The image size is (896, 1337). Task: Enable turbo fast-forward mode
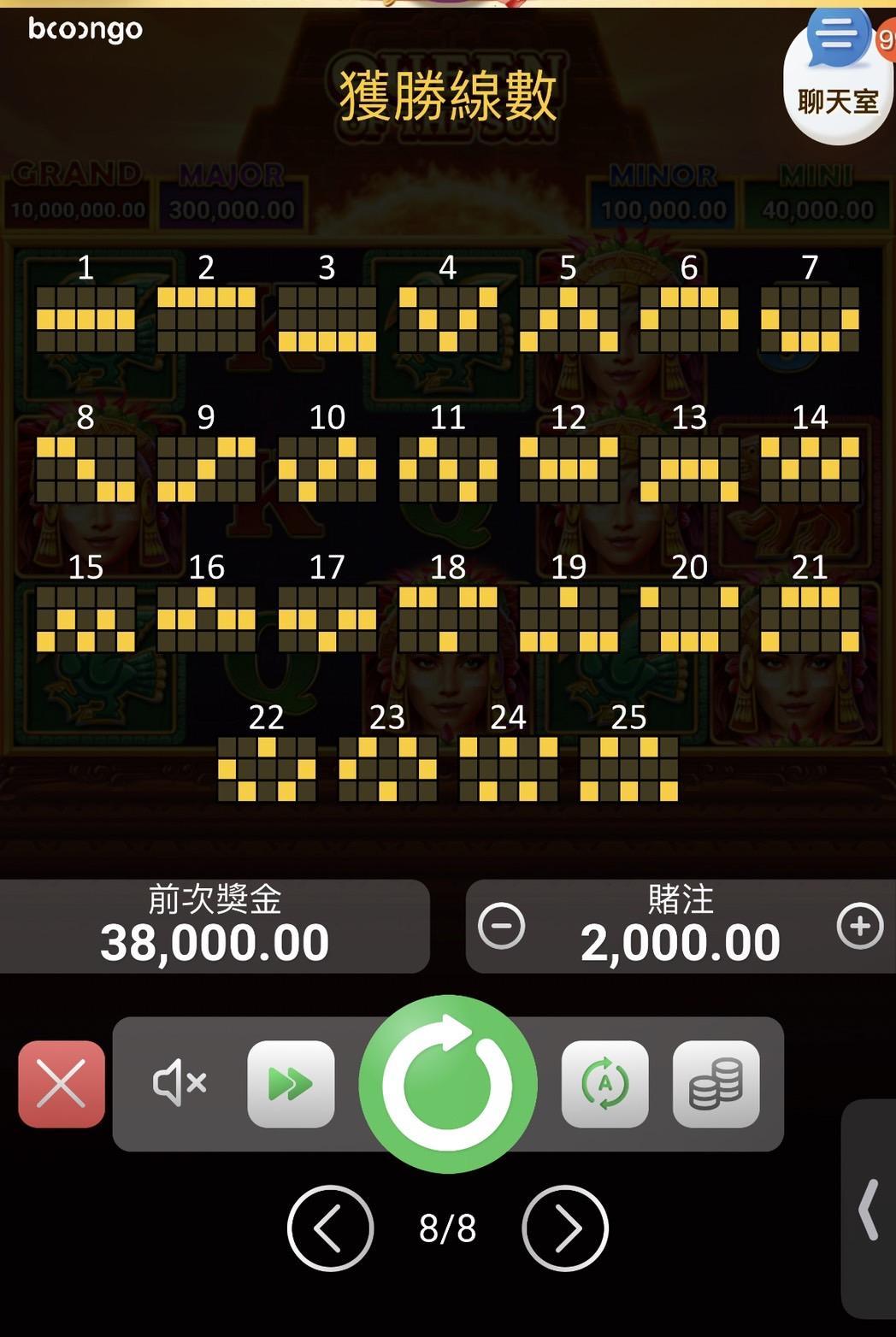coord(291,1084)
